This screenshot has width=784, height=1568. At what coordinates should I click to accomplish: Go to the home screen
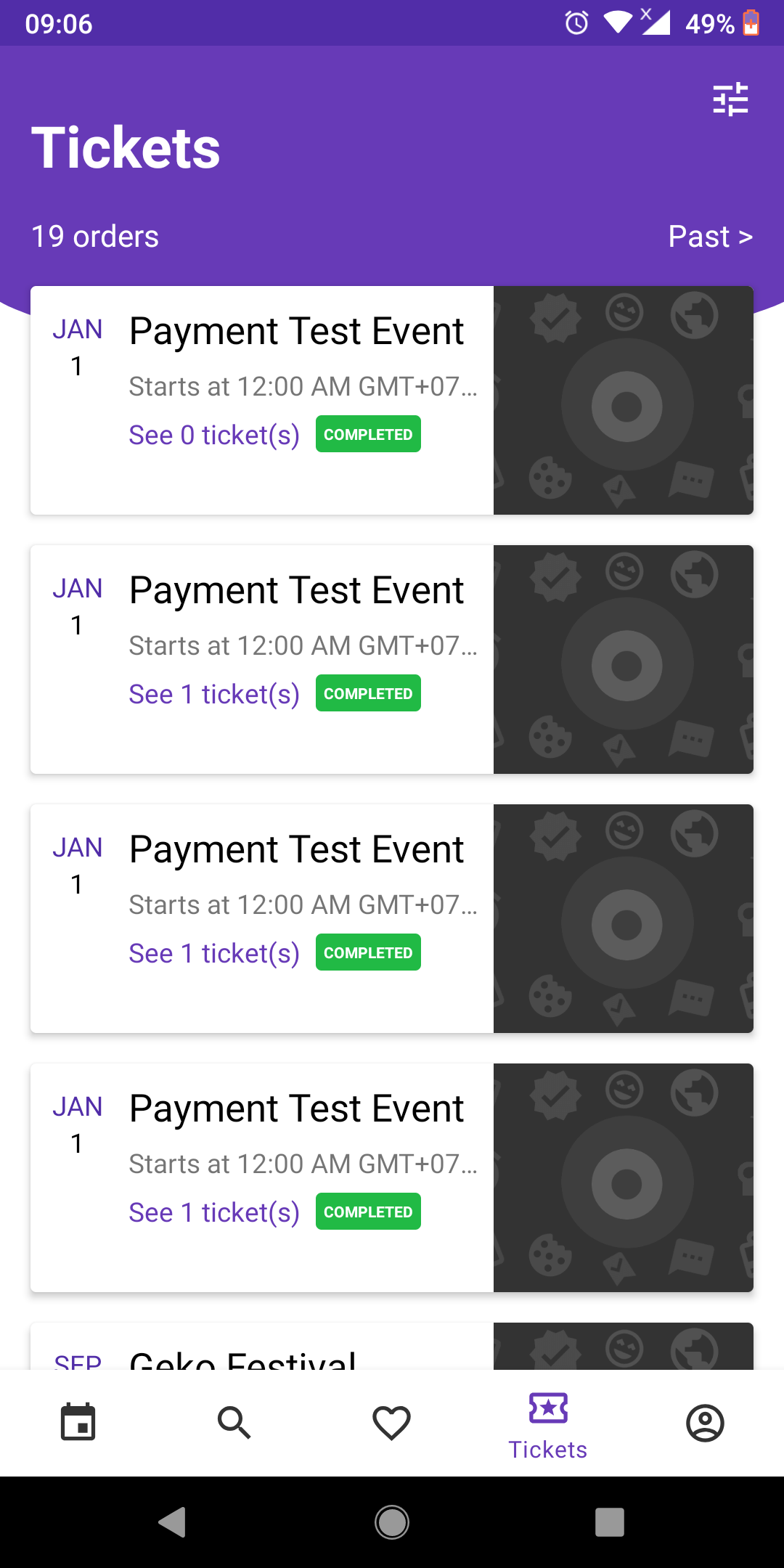392,1522
